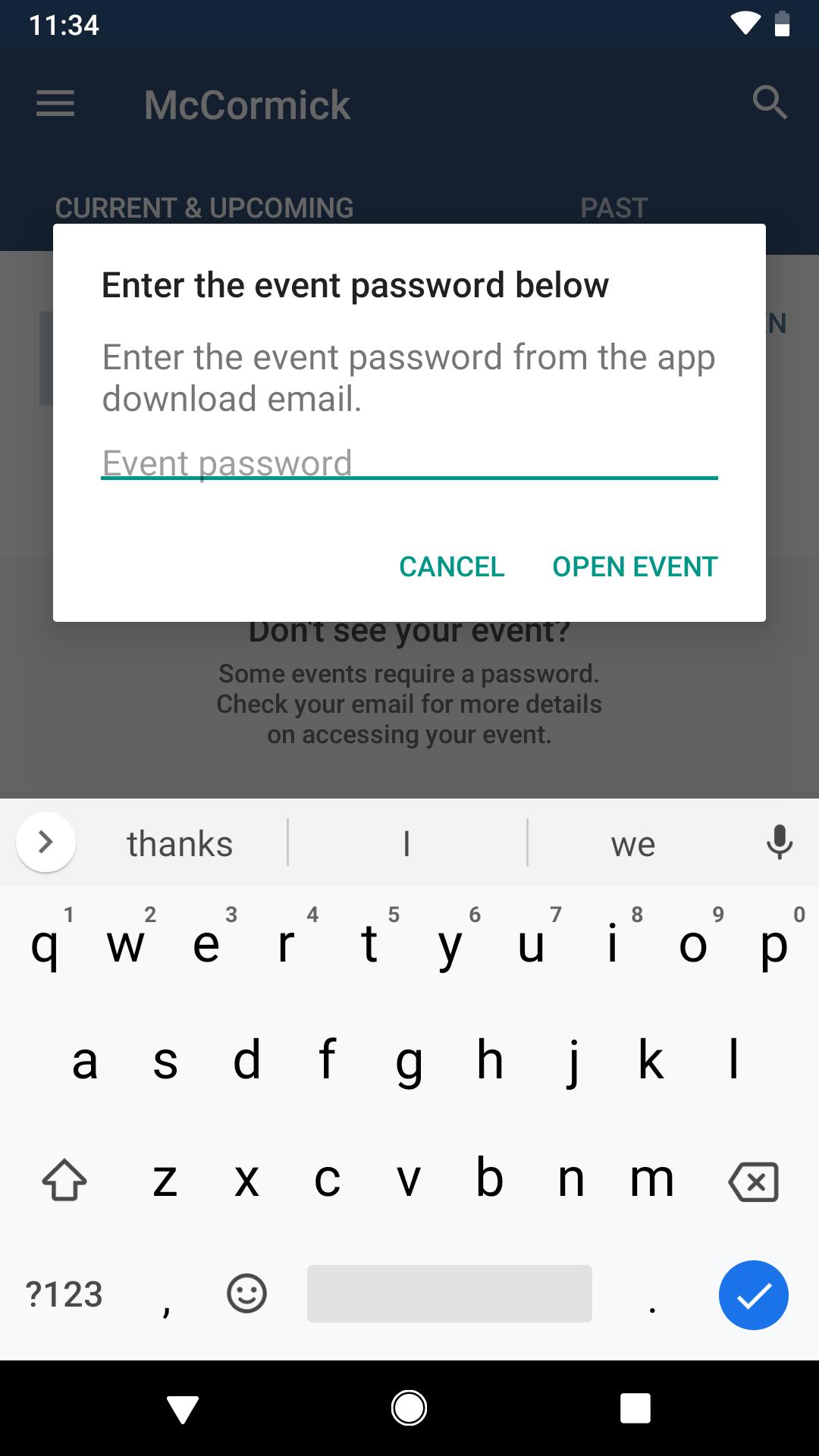Tap the backspace key
The image size is (819, 1456).
pos(753,1181)
